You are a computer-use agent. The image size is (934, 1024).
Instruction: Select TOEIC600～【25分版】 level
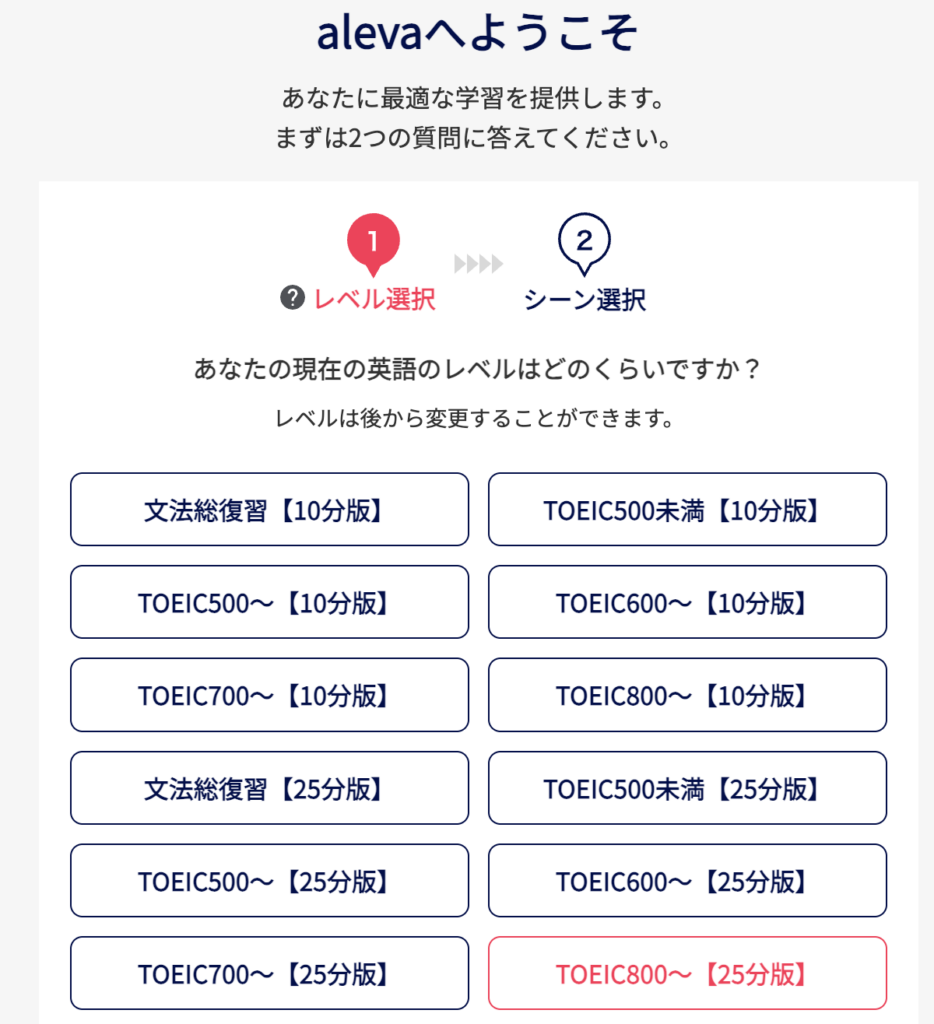[687, 881]
